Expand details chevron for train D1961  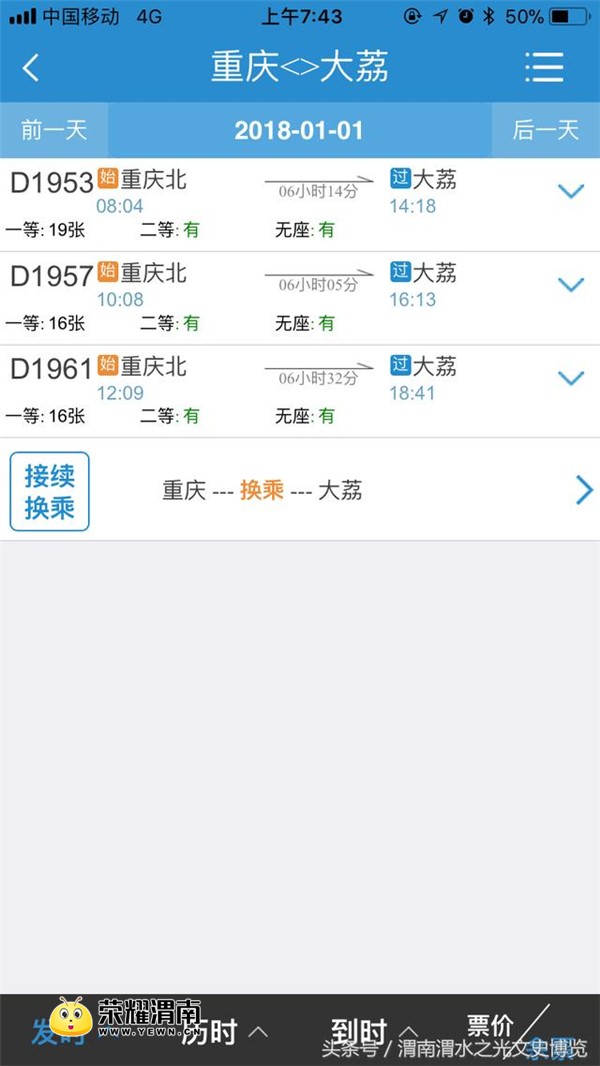tap(570, 377)
